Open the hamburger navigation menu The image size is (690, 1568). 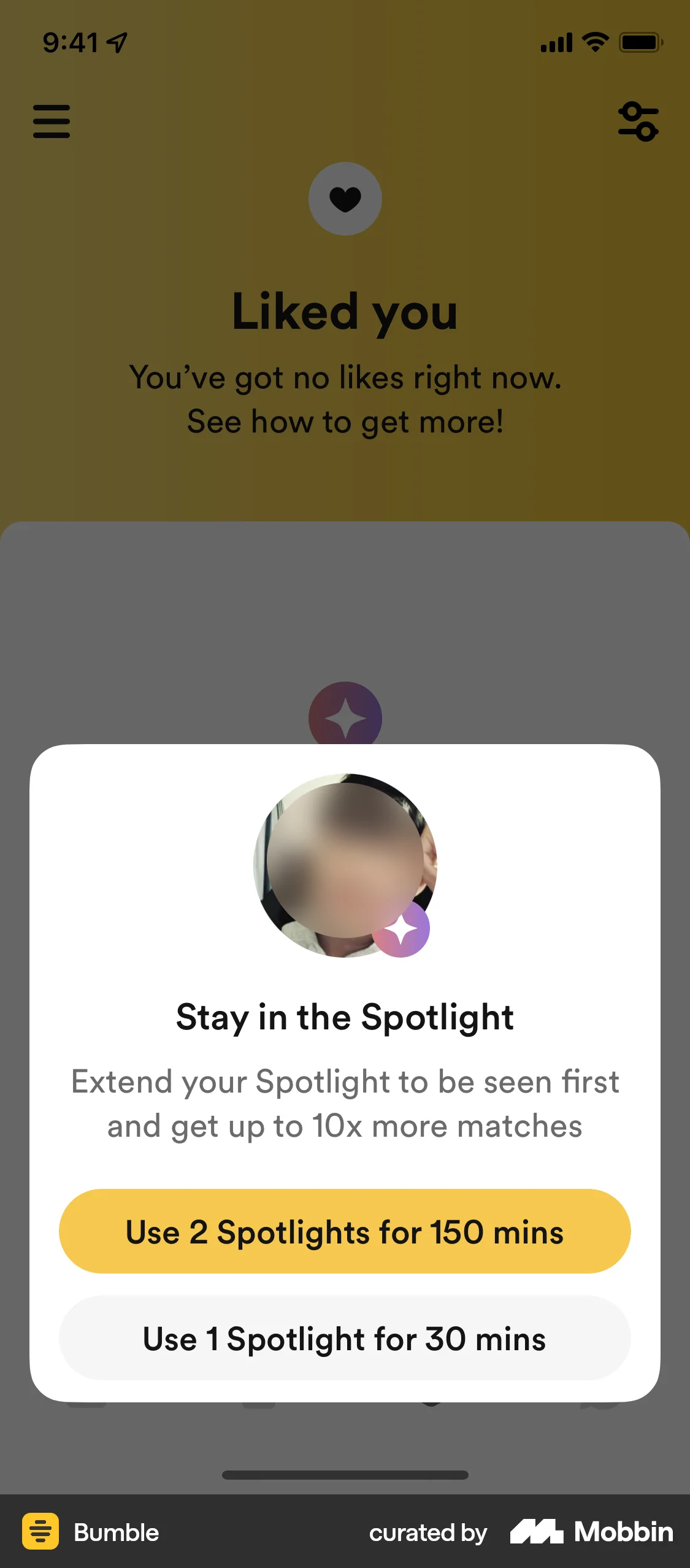click(52, 121)
